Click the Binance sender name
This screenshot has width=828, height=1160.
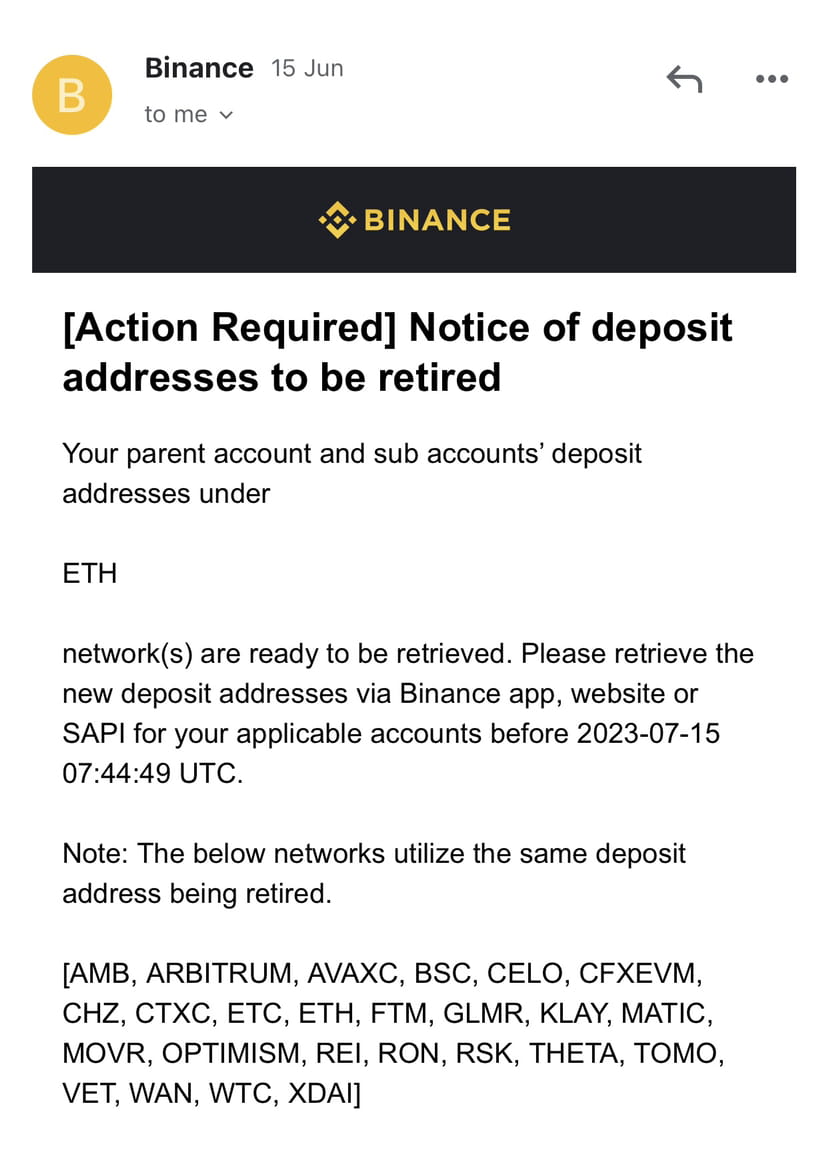click(x=199, y=68)
